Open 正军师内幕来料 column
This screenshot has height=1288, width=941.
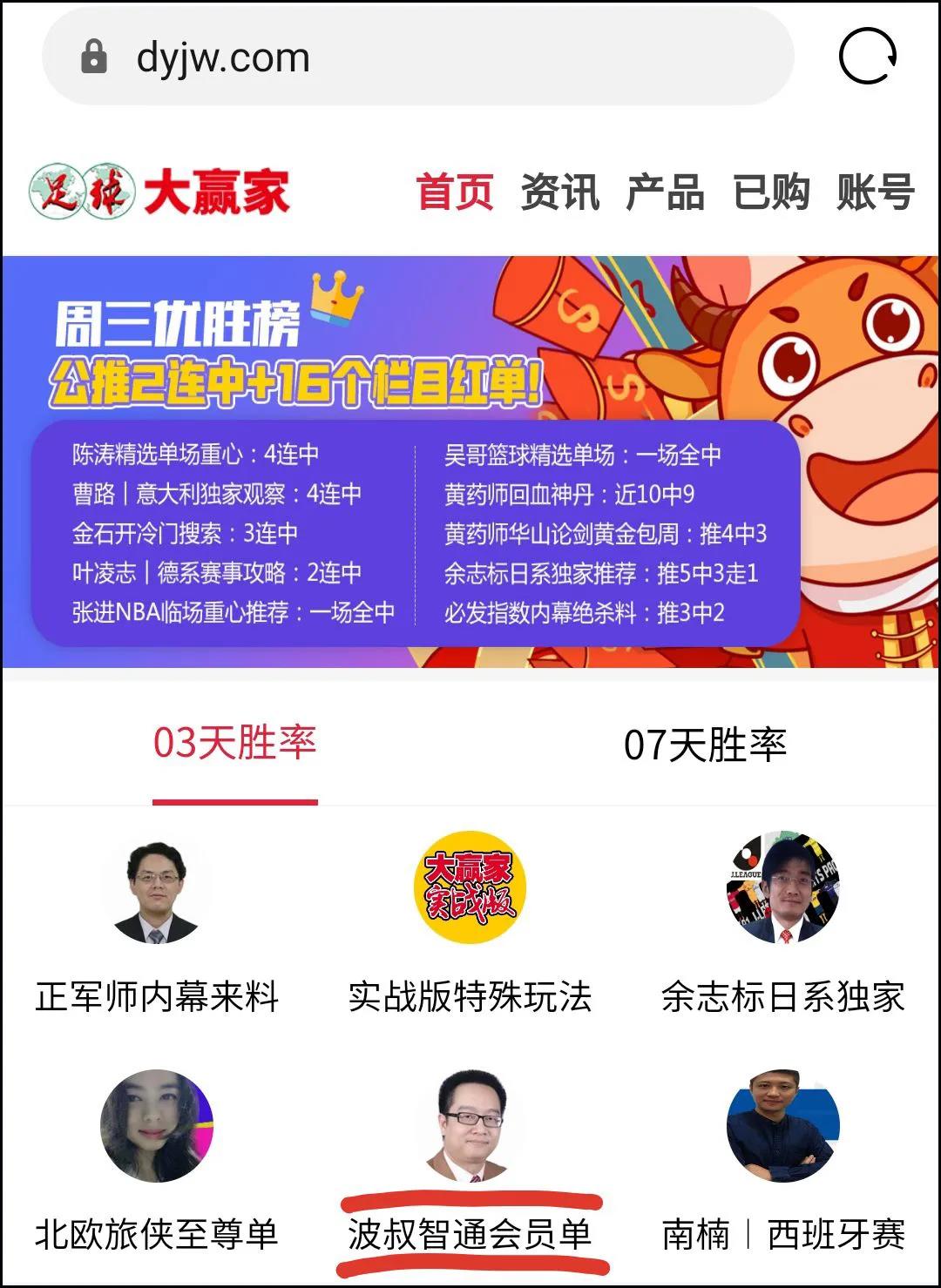[x=157, y=923]
